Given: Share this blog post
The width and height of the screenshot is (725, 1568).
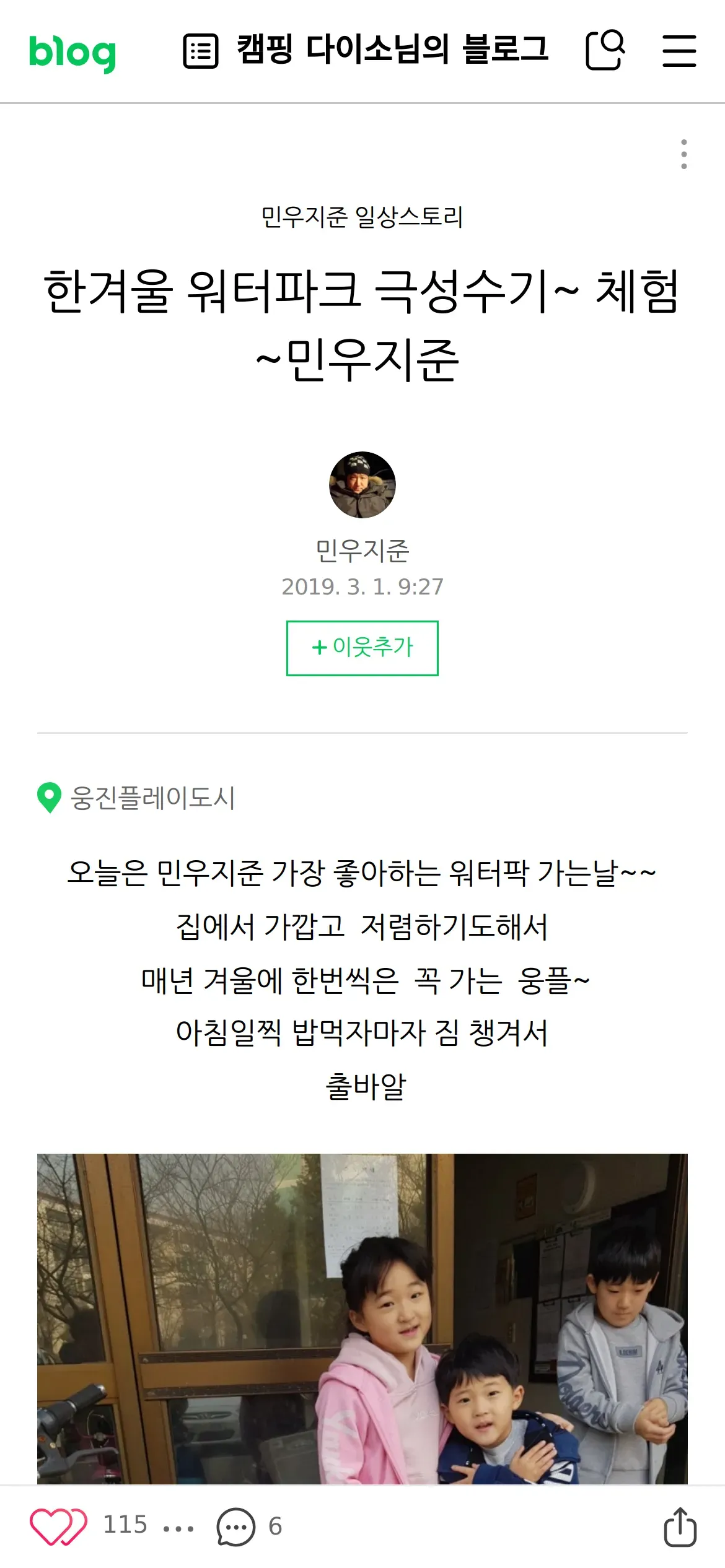Looking at the screenshot, I should [x=680, y=1527].
